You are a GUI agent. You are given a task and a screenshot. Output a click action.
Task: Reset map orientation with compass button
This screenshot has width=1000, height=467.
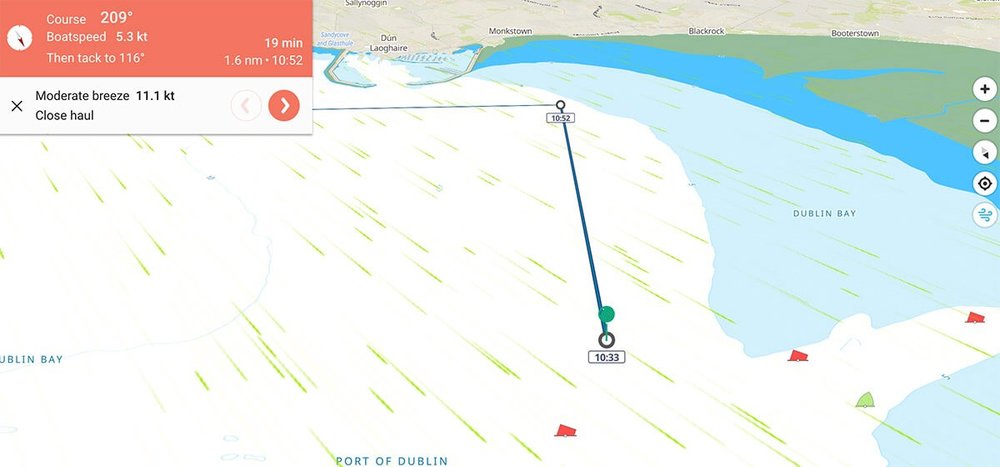985,153
